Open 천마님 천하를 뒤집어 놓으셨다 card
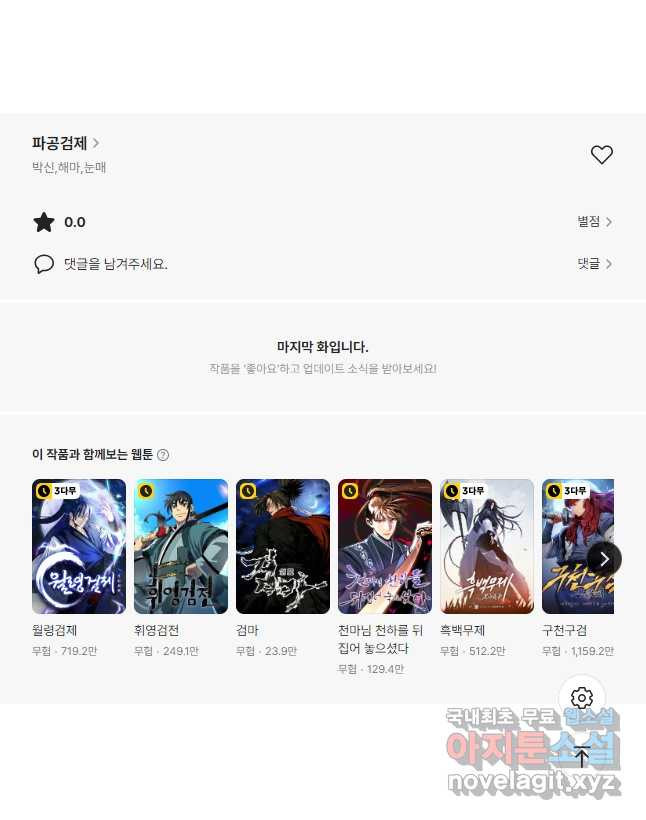 pos(385,547)
